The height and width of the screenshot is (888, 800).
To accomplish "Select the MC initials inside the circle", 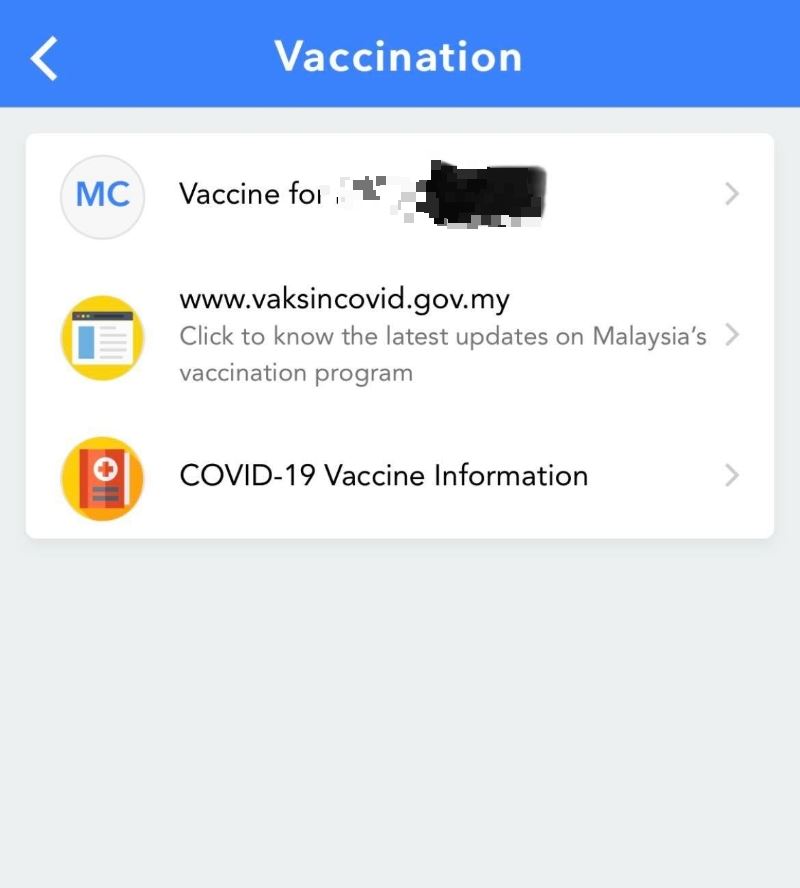I will coord(102,194).
